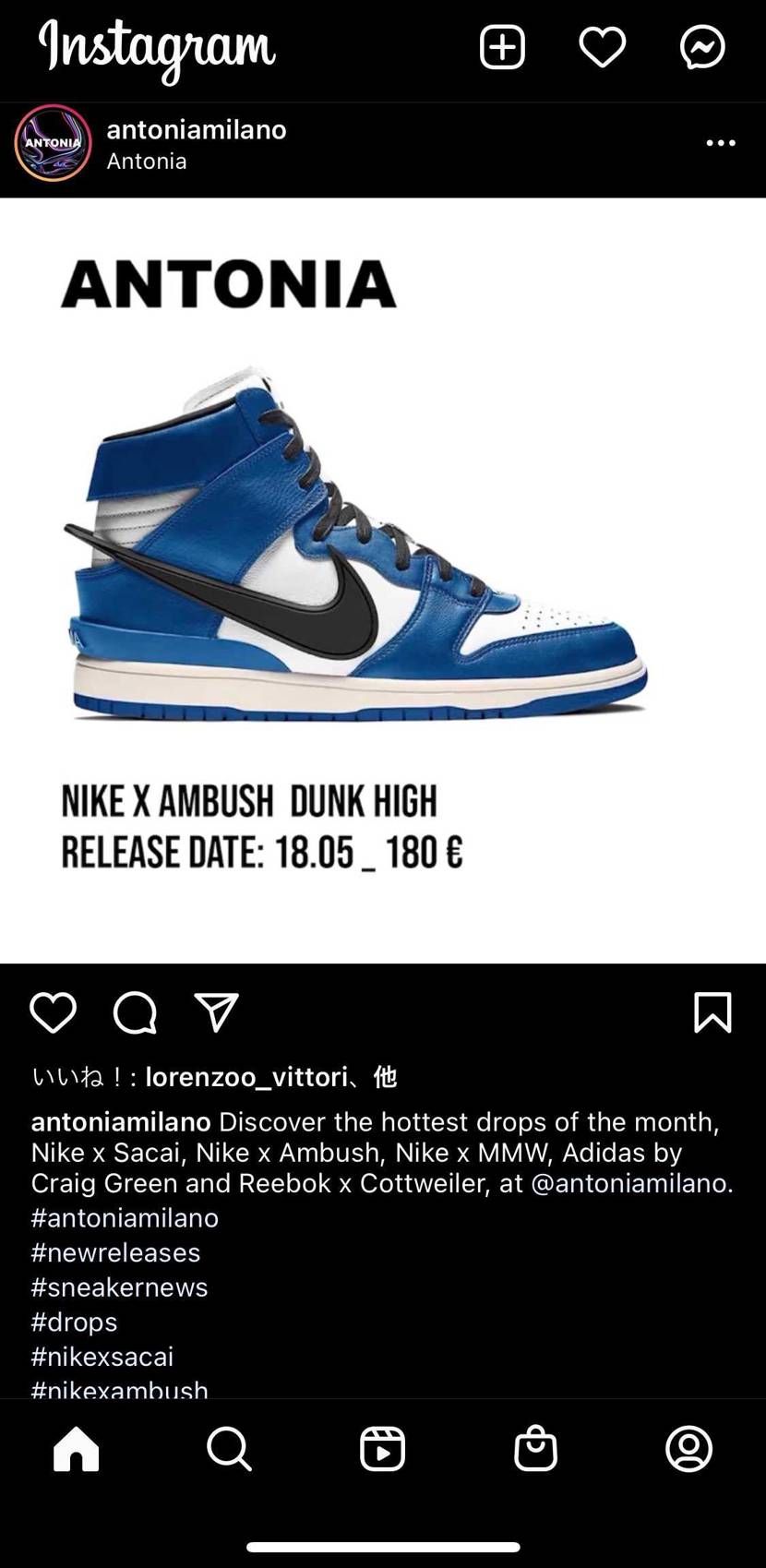Switch to the Search tab

click(229, 1448)
